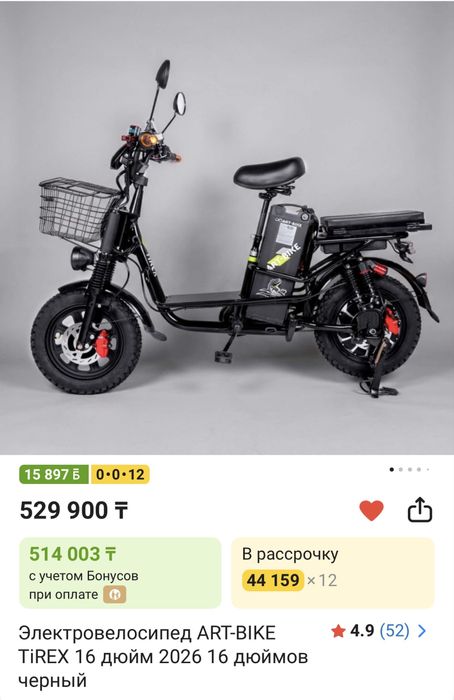
Task: Open the product photo of the e-bike
Action: (x=227, y=228)
